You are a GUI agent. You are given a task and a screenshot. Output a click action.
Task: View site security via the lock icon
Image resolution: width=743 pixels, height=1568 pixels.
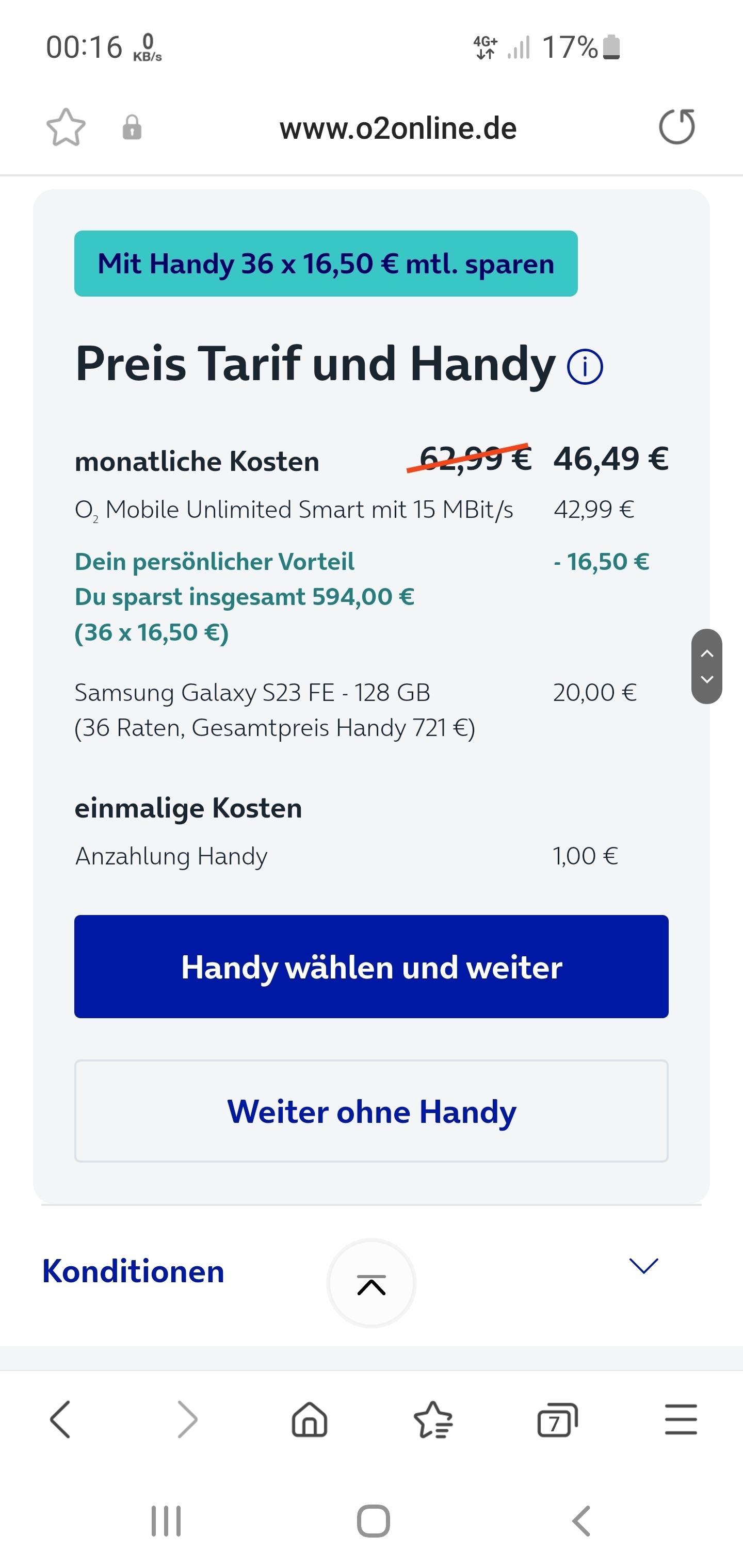click(x=132, y=128)
